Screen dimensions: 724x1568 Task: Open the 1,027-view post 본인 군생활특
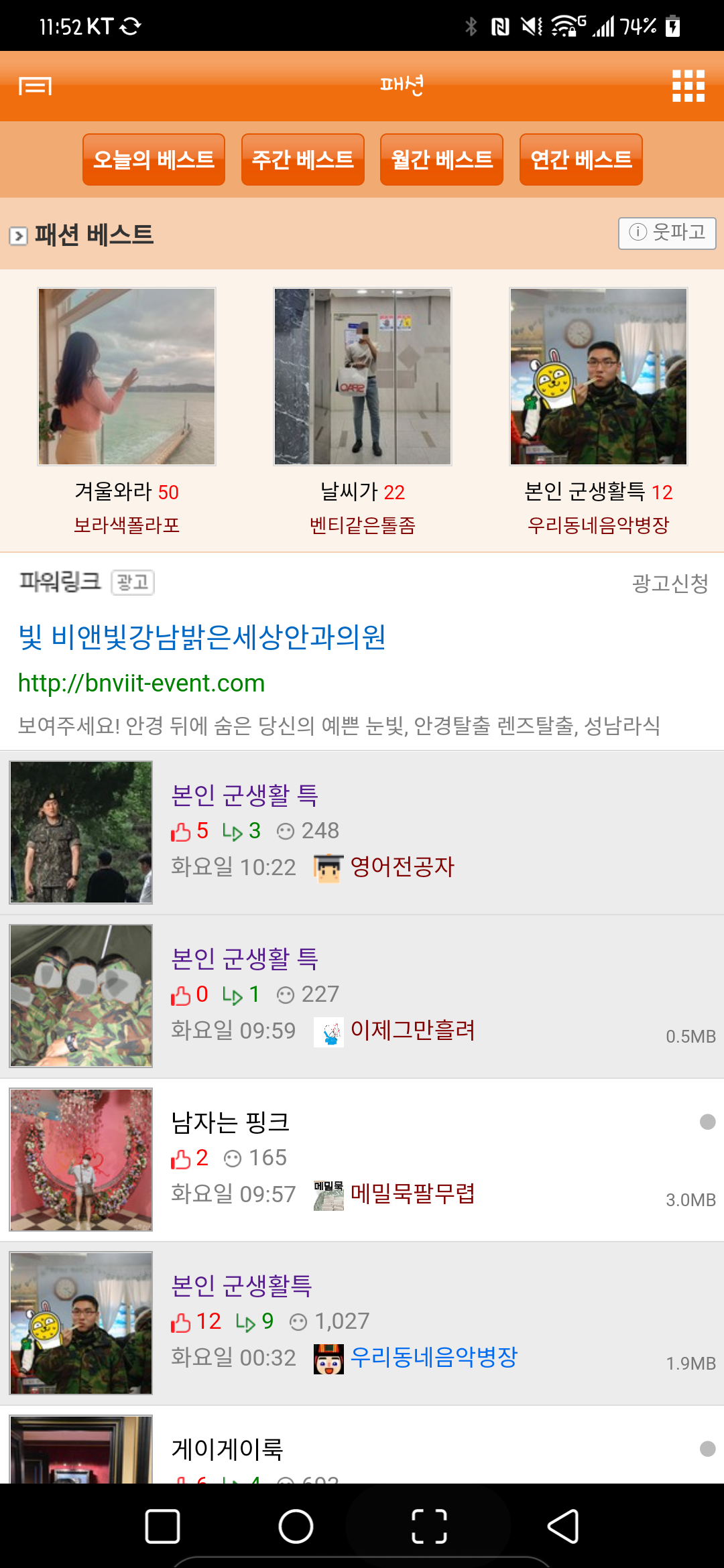coord(241,1286)
